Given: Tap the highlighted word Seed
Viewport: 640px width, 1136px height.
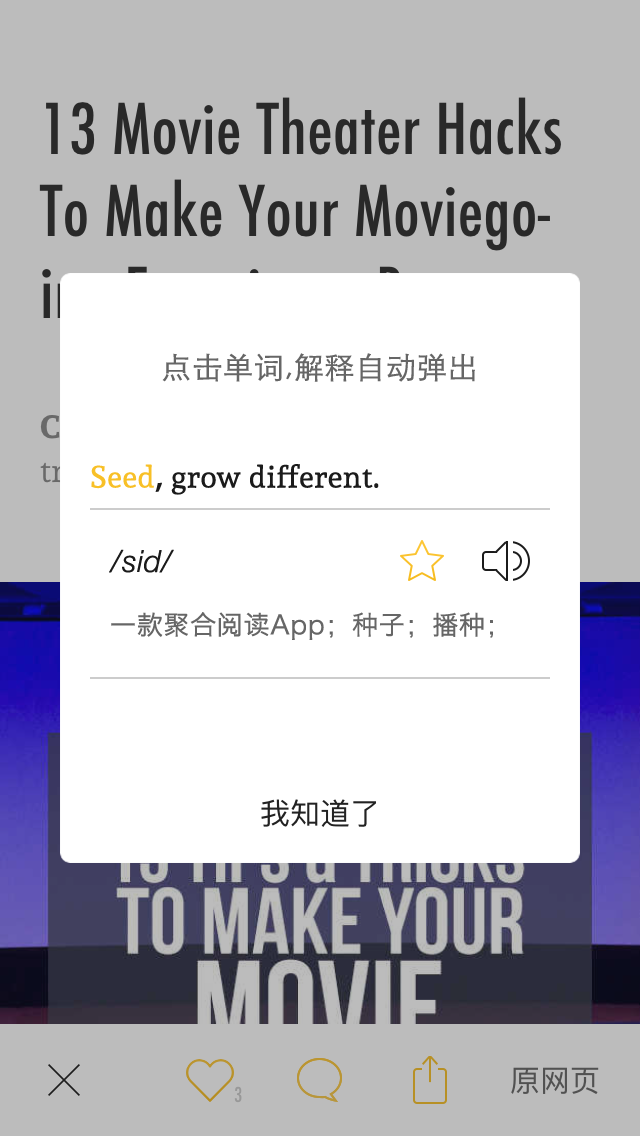Looking at the screenshot, I should (122, 478).
